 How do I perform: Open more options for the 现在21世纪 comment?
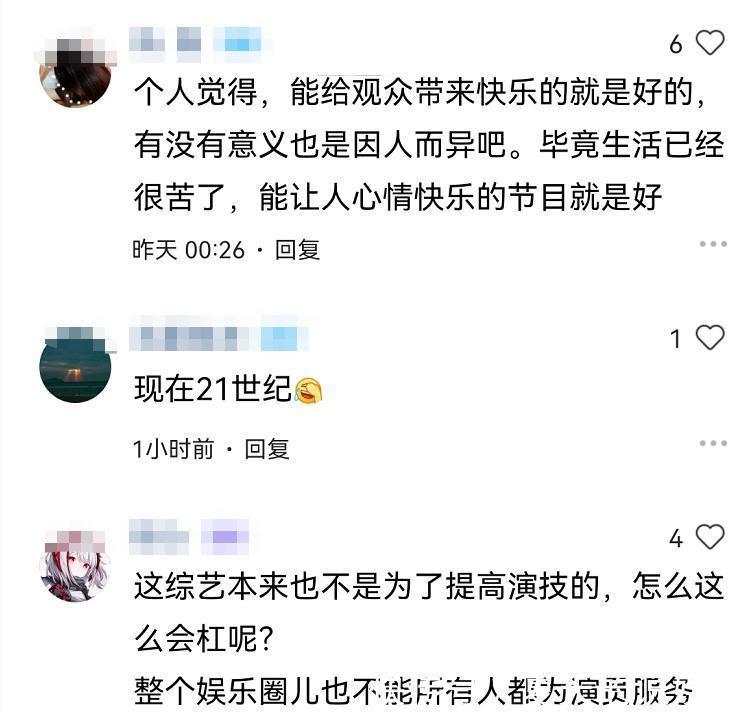point(712,443)
